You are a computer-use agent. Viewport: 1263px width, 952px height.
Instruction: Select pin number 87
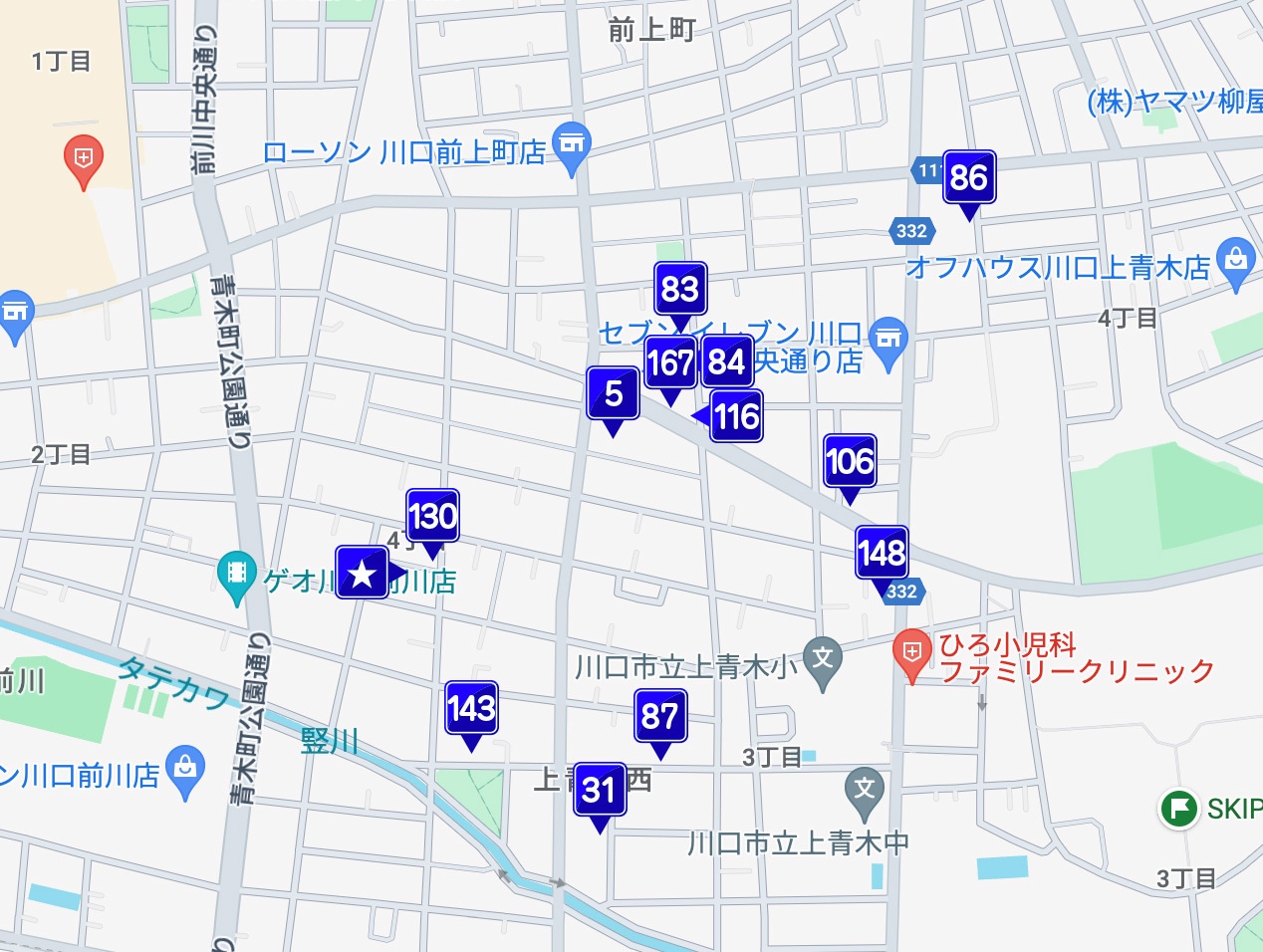[659, 716]
